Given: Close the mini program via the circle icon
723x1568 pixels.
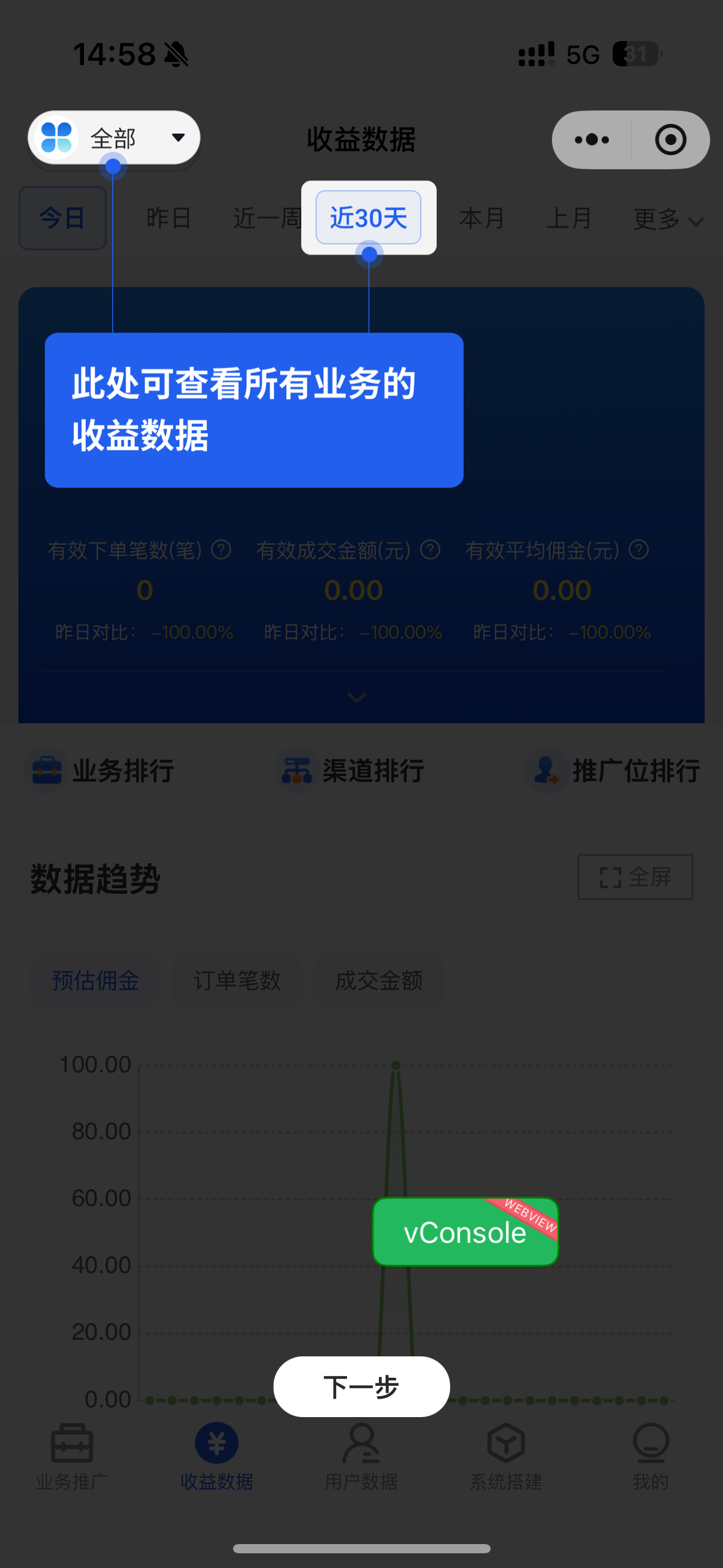Looking at the screenshot, I should (x=670, y=140).
